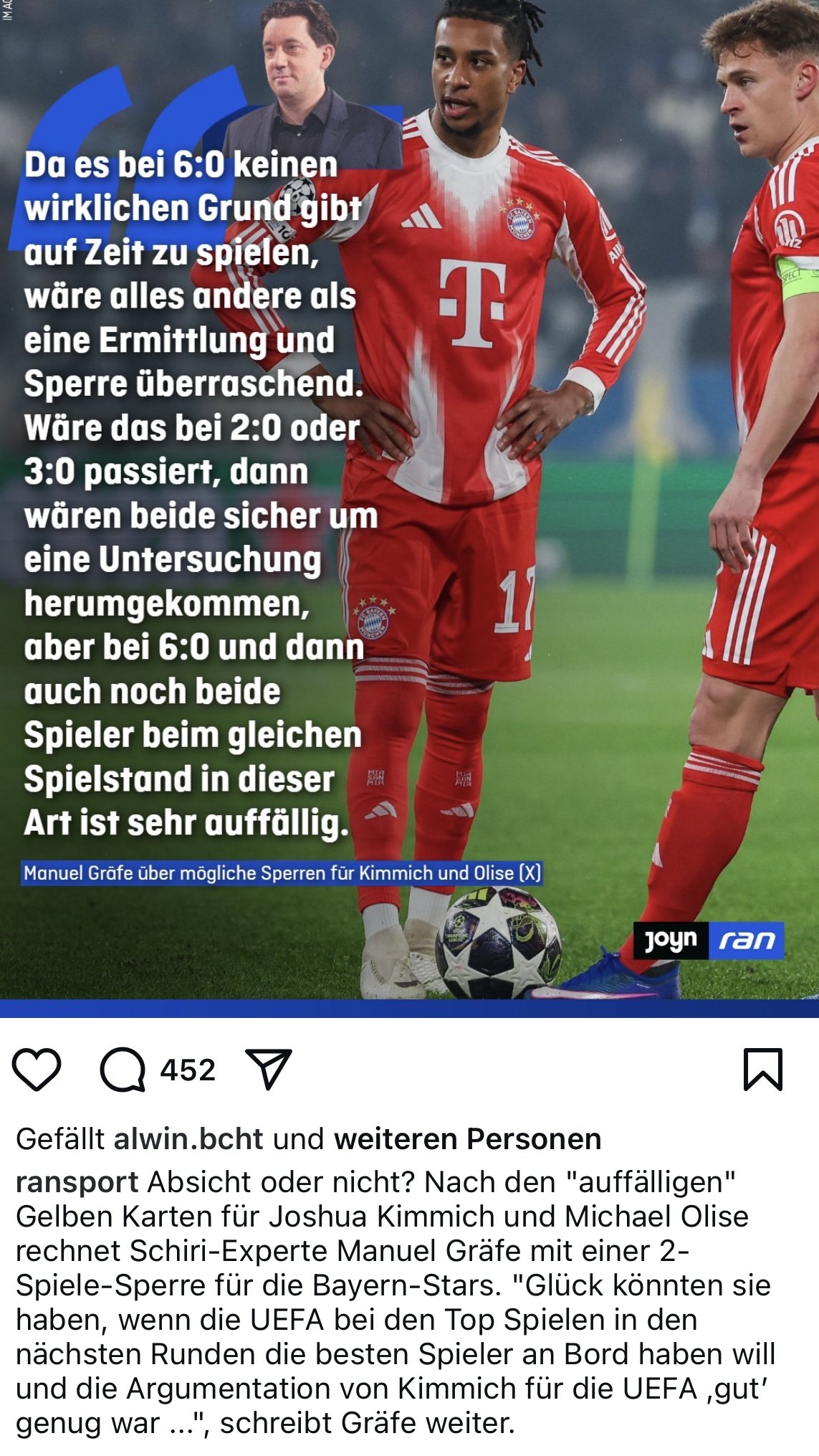Open the ransport profile from the caption
Screen dimensions: 819x1456
77,1182
